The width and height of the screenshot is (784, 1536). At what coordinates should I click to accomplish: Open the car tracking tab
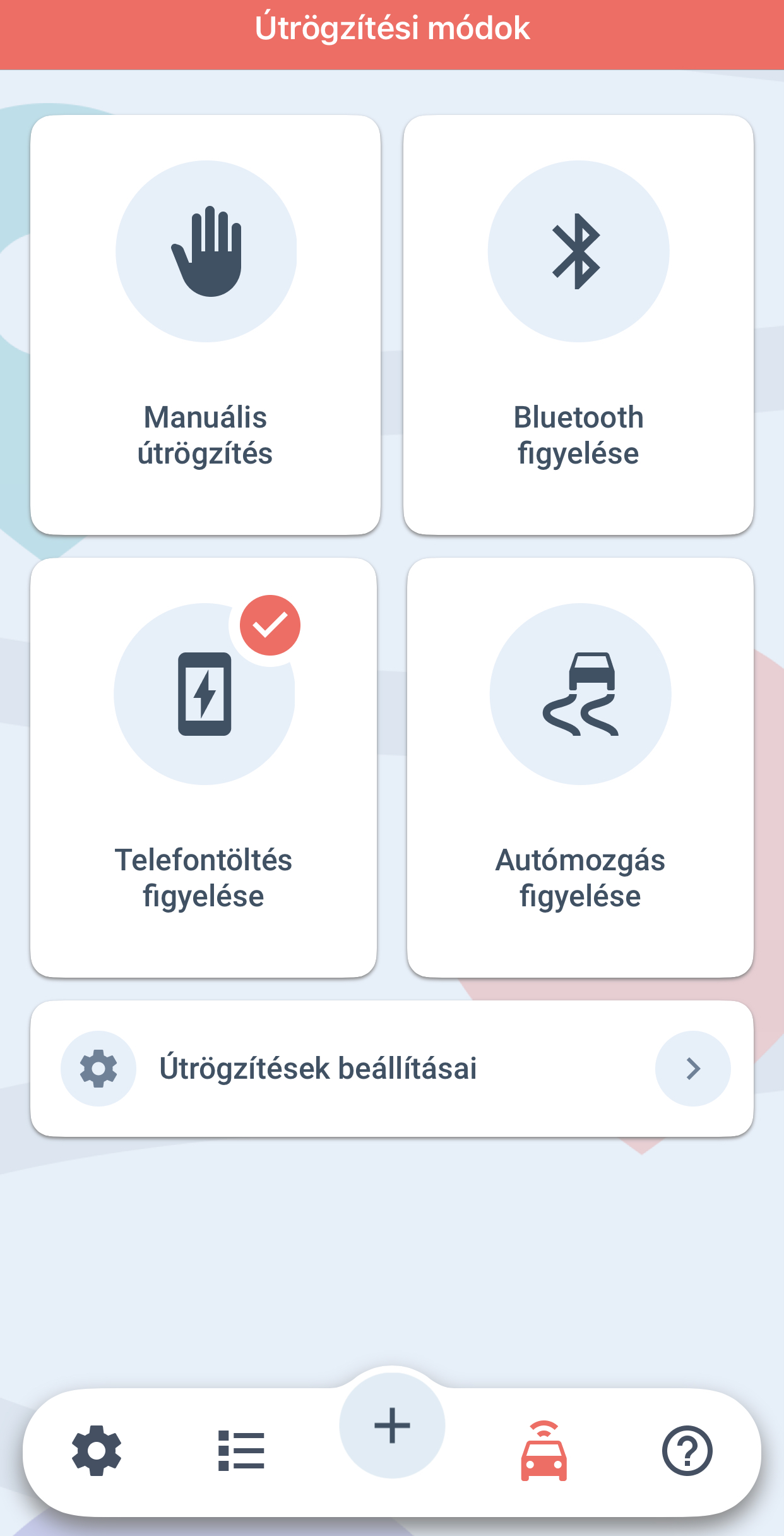click(543, 1450)
